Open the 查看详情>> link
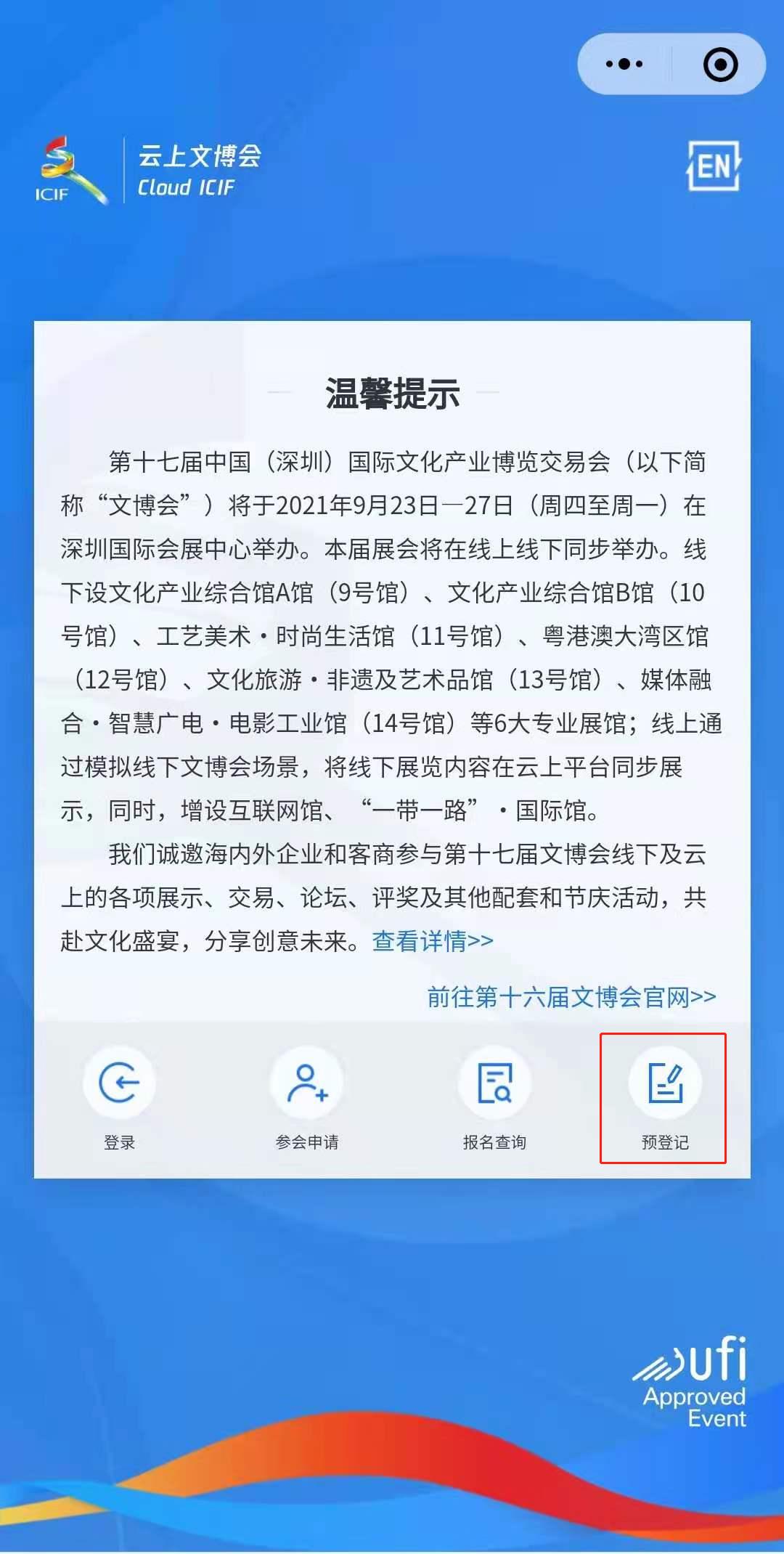This screenshot has height=1554, width=784. [432, 941]
